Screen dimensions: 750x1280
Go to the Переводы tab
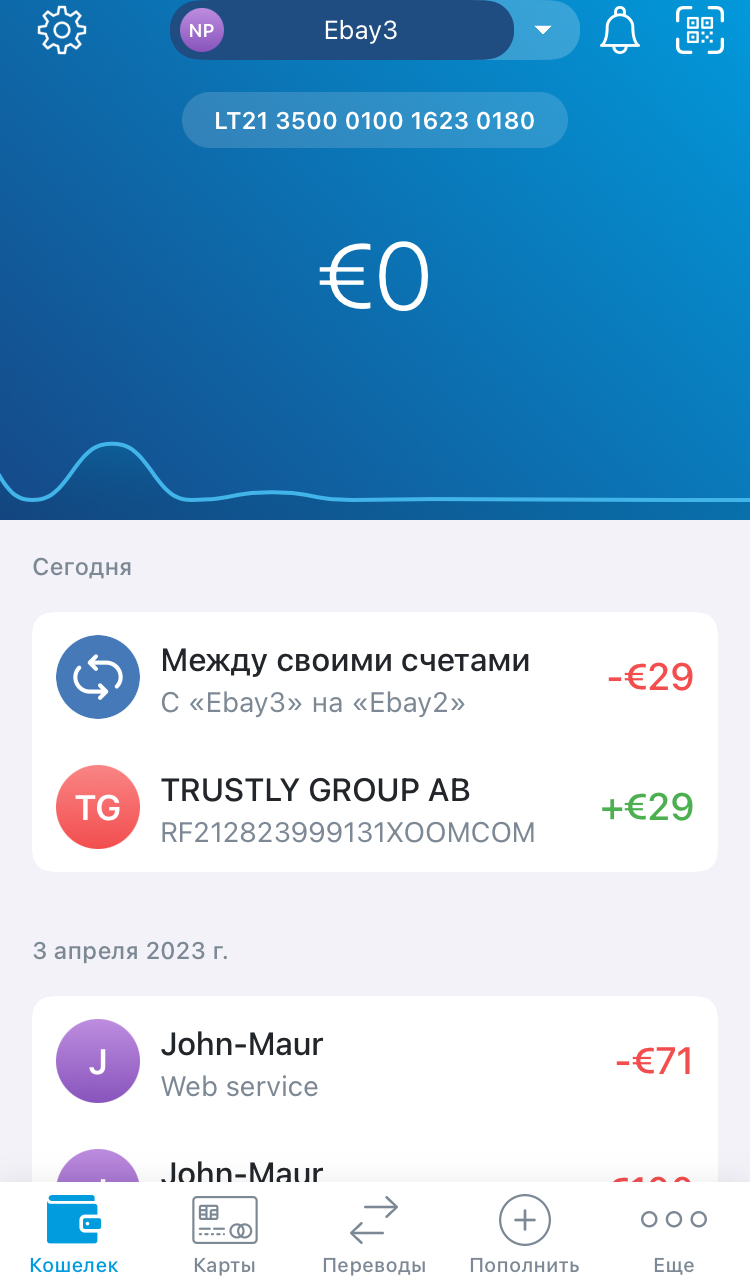point(374,1236)
